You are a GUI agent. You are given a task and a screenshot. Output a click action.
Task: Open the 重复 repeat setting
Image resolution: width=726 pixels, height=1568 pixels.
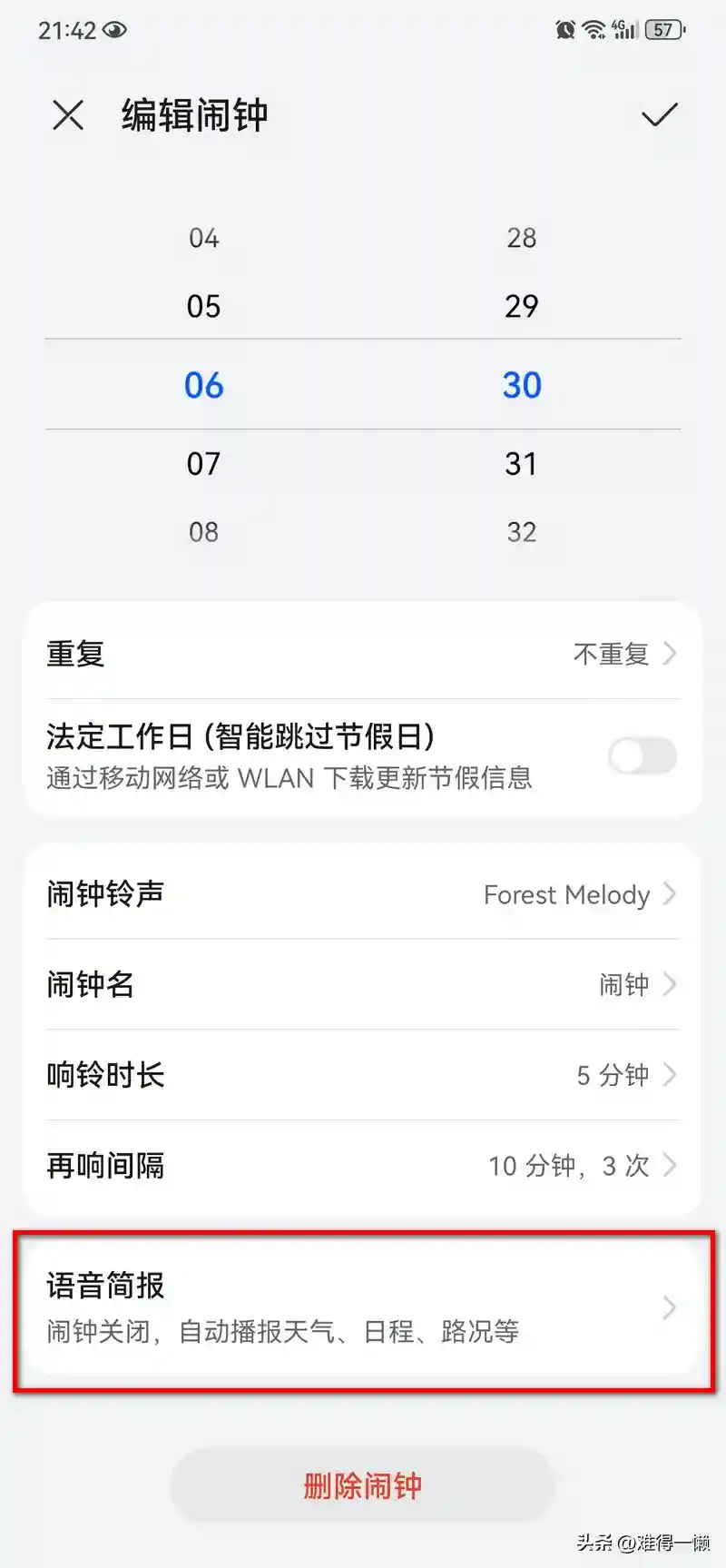(x=363, y=654)
